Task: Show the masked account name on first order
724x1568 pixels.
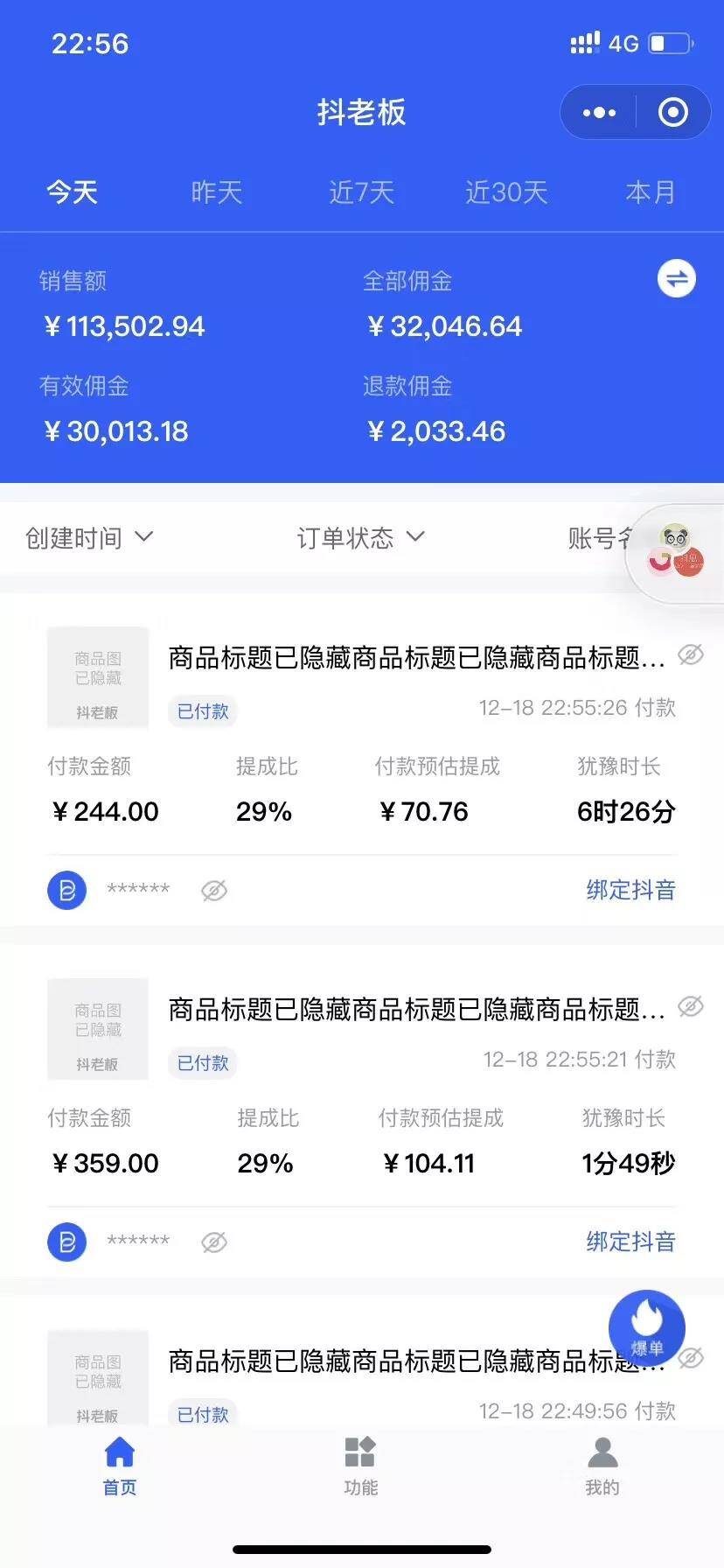Action: click(213, 890)
